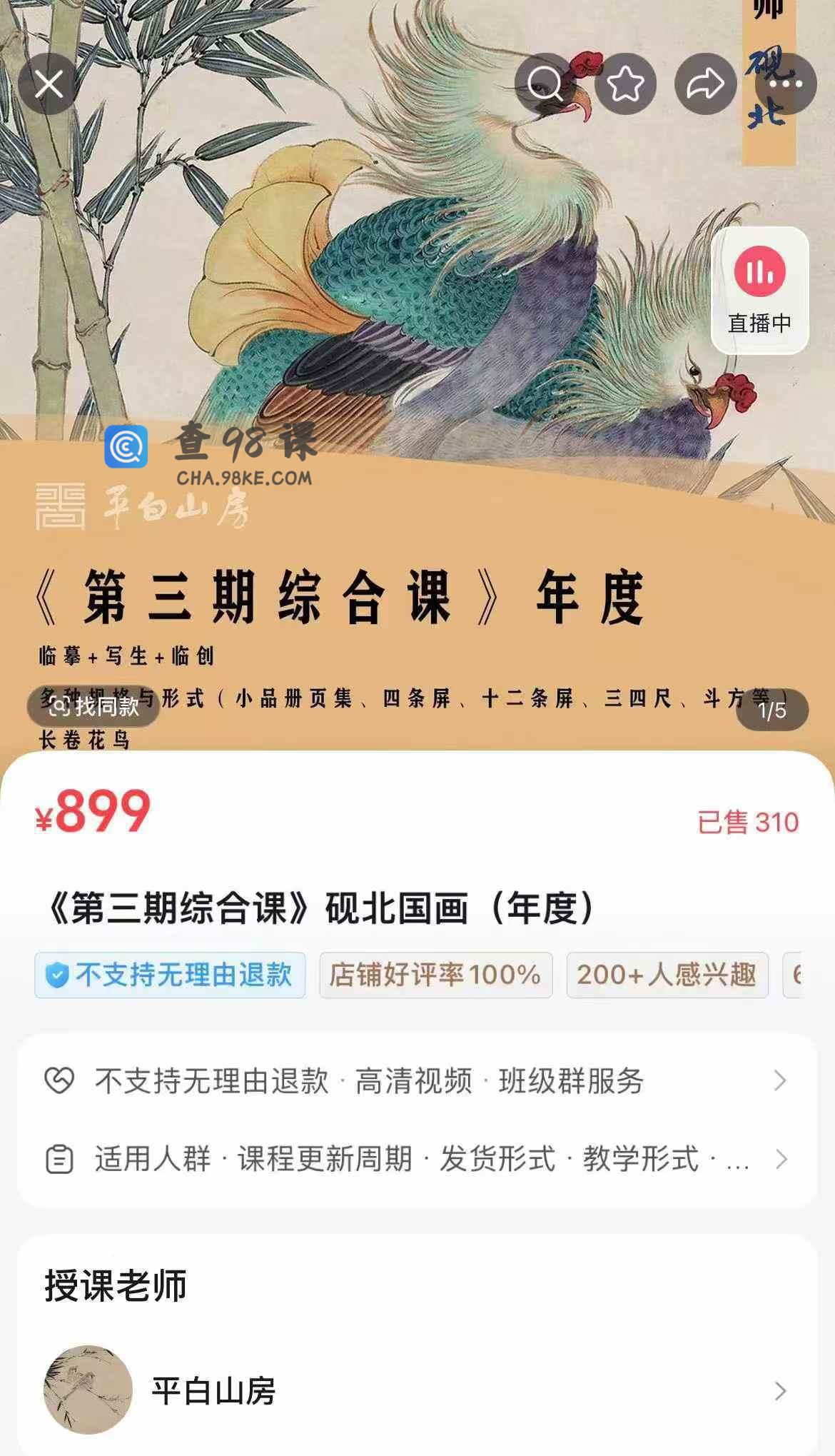Expand the 适用人群 · 课程更新周期 details row
This screenshot has height=1456, width=835.
click(417, 1158)
